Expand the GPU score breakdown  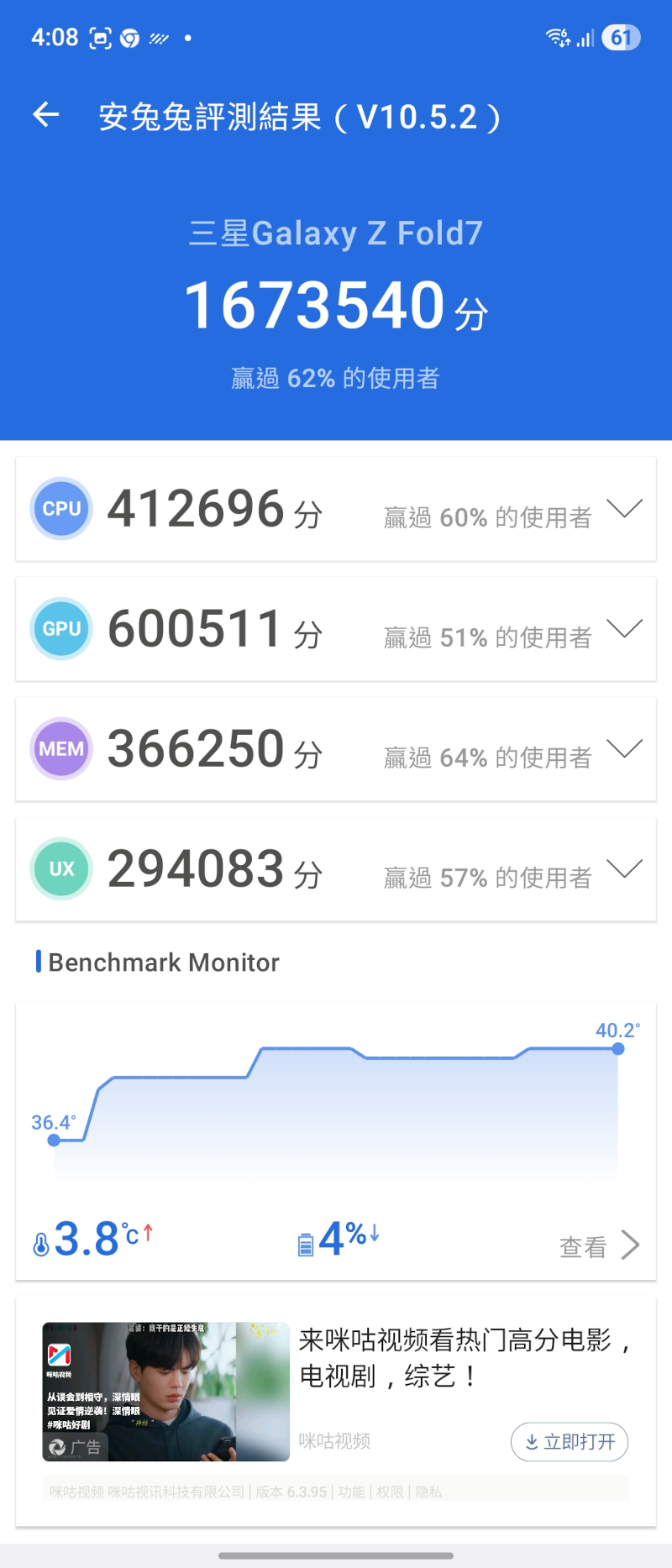(624, 629)
